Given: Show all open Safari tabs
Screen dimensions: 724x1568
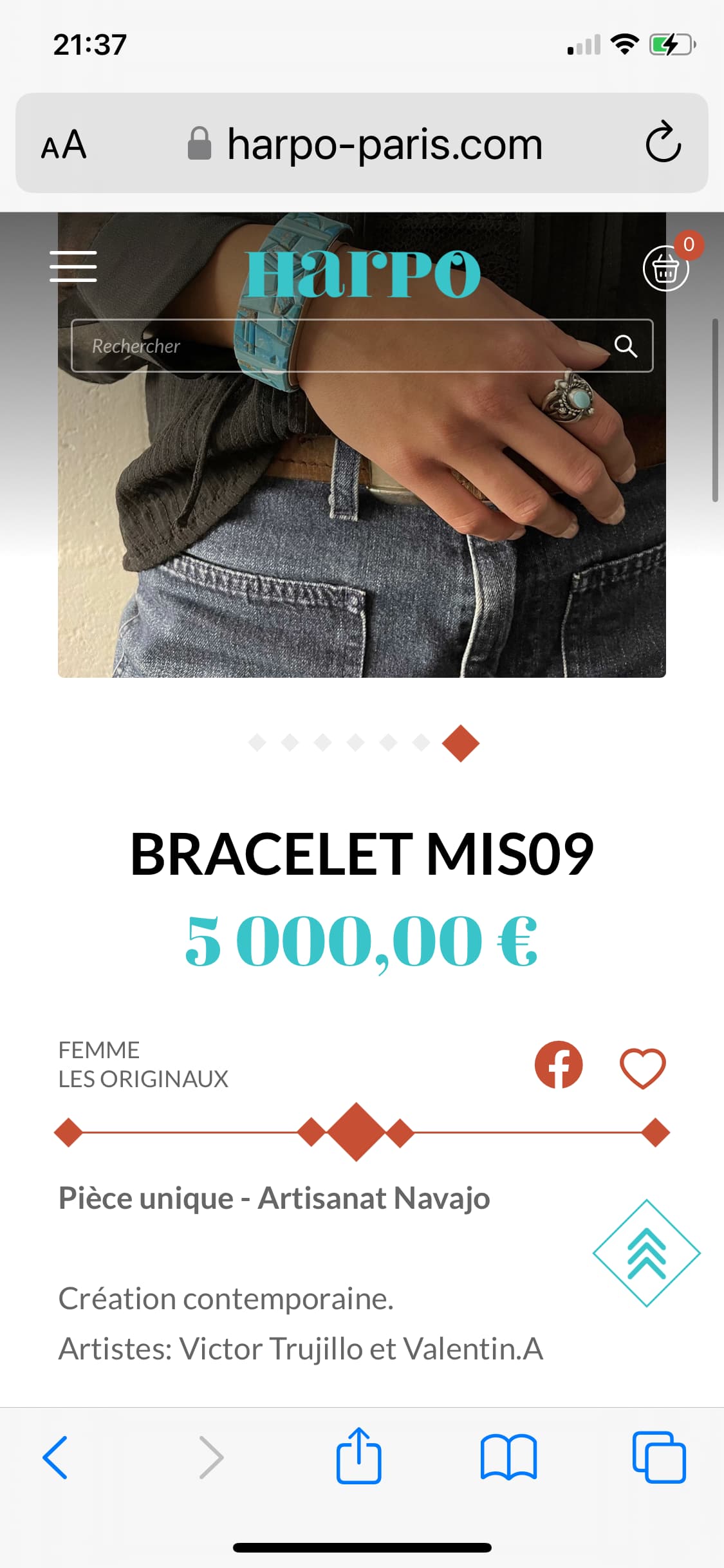Looking at the screenshot, I should 659,1457.
